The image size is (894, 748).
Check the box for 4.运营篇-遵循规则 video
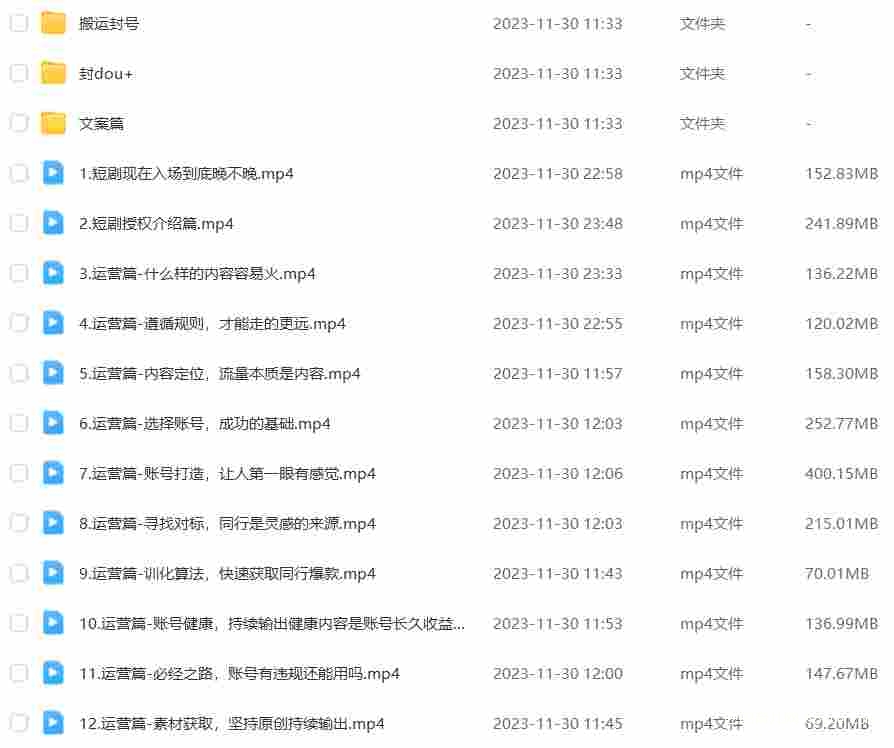click(19, 323)
